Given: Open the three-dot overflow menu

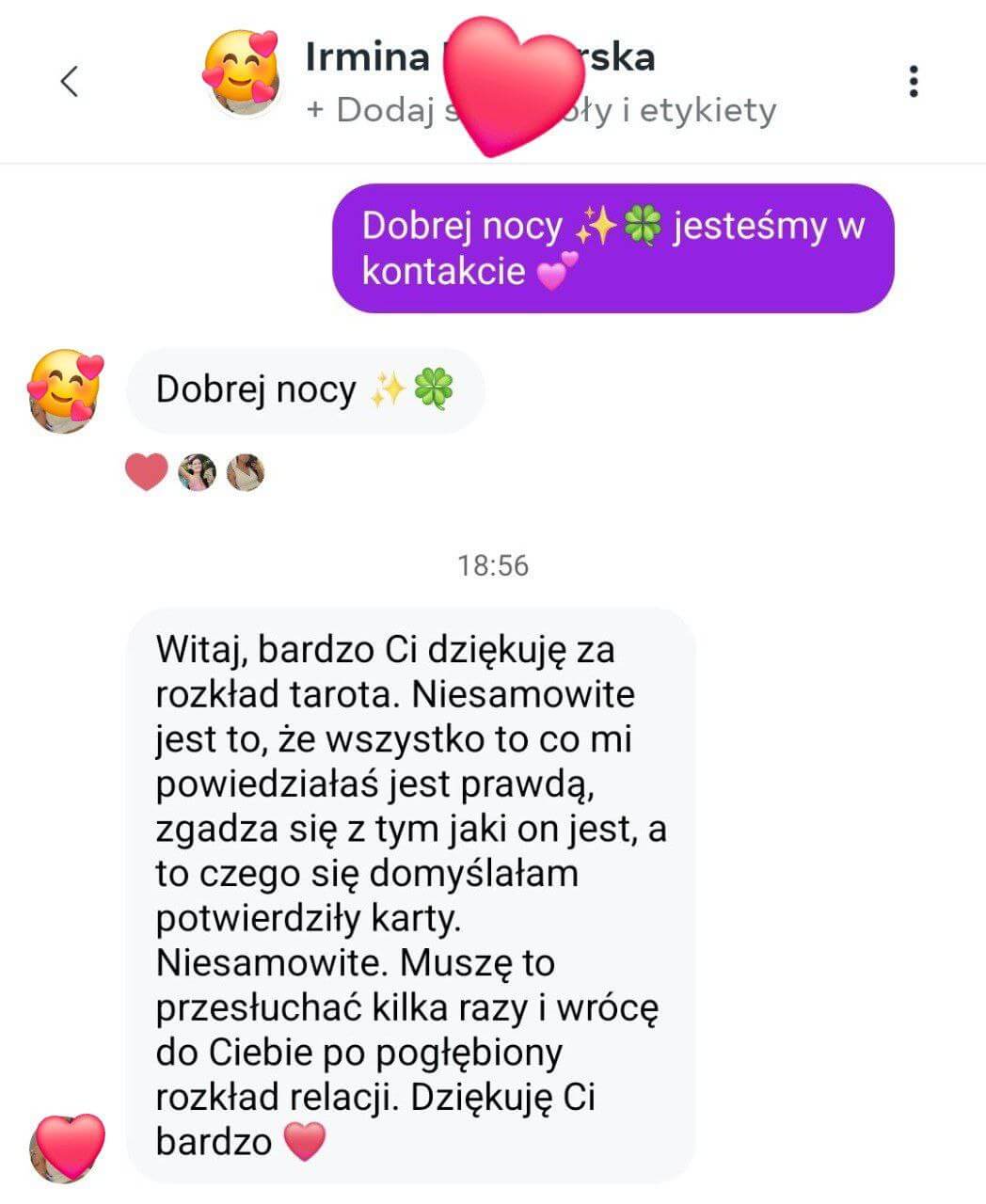Looking at the screenshot, I should pyautogui.click(x=913, y=82).
